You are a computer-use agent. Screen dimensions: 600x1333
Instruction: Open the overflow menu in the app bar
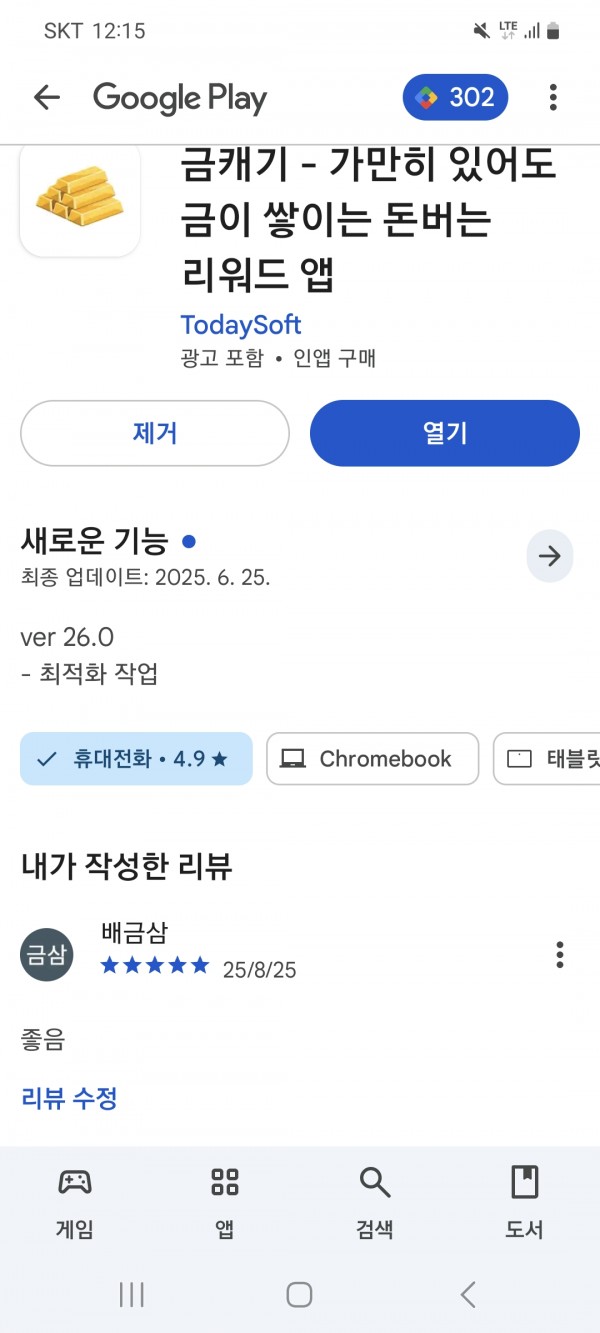[x=553, y=97]
